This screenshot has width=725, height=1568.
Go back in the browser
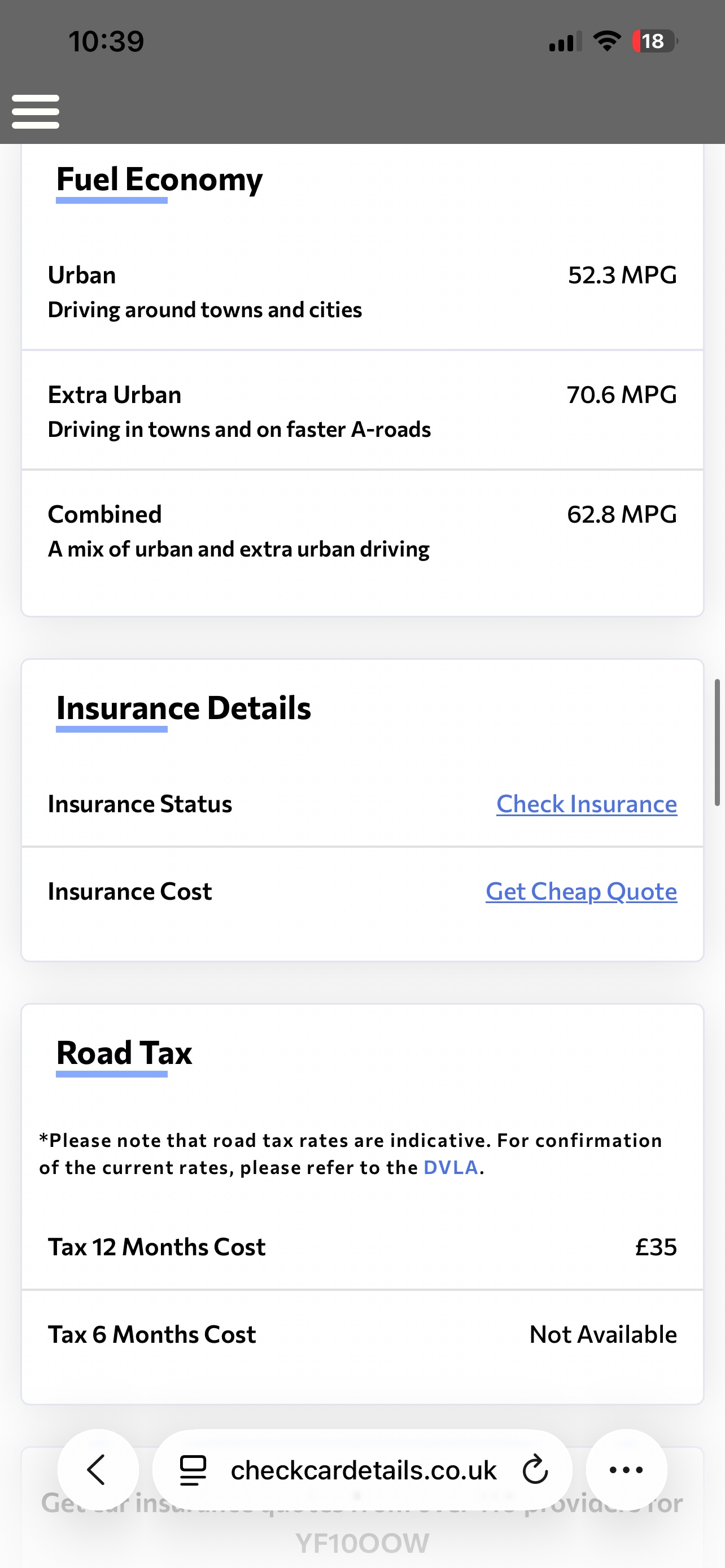pyautogui.click(x=97, y=1470)
